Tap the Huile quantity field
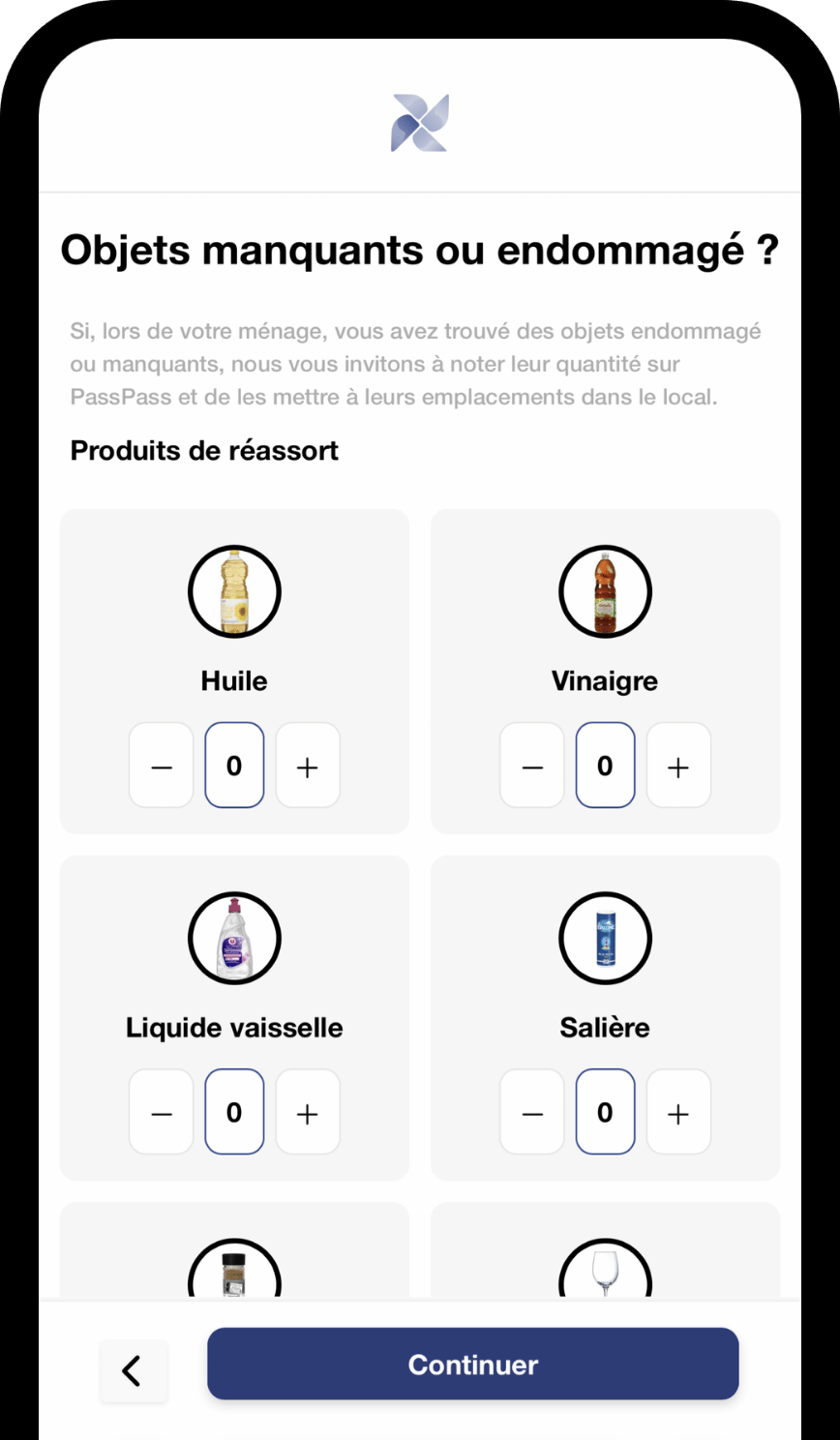This screenshot has width=840, height=1440. (234, 765)
